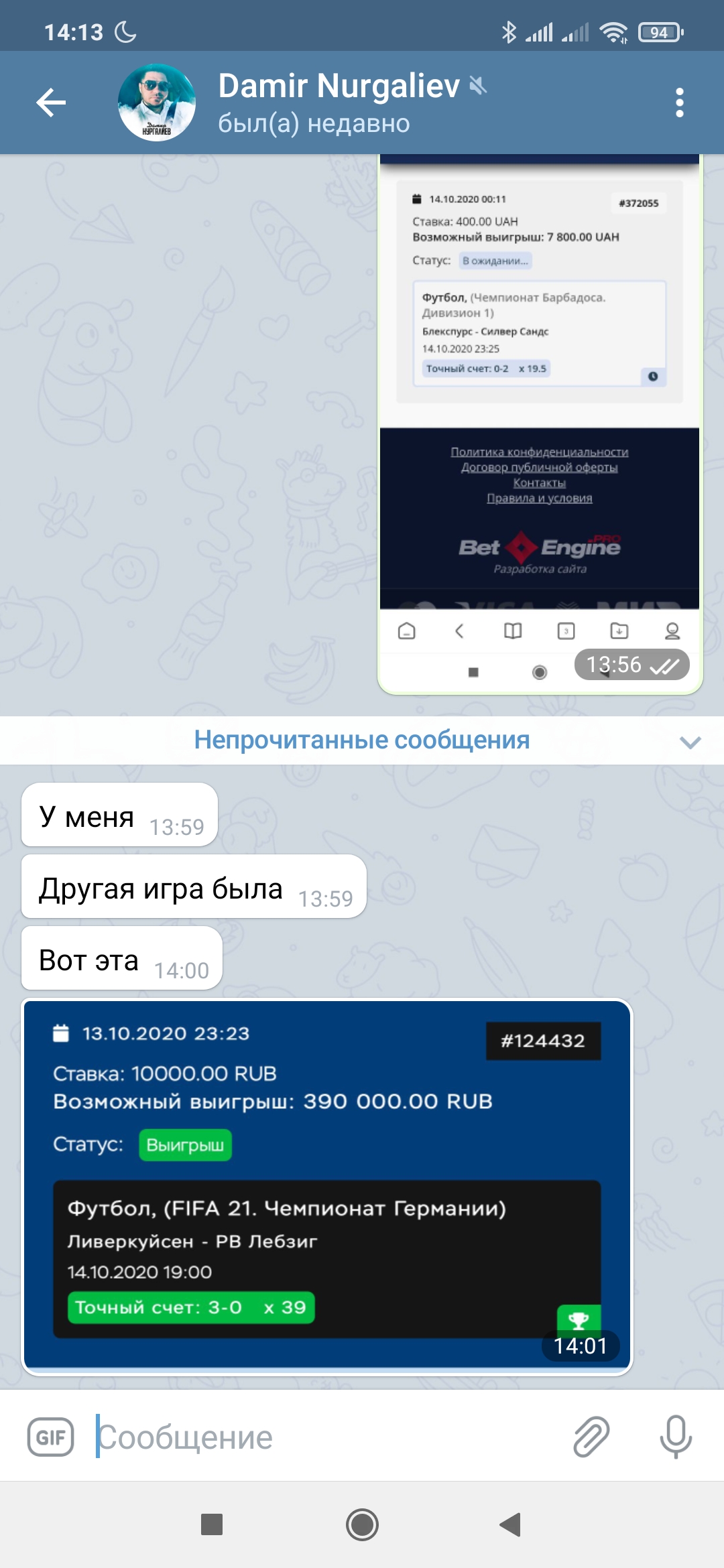The height and width of the screenshot is (1568, 724).
Task: Open the sent screenshot image from 13:56
Action: [x=540, y=424]
